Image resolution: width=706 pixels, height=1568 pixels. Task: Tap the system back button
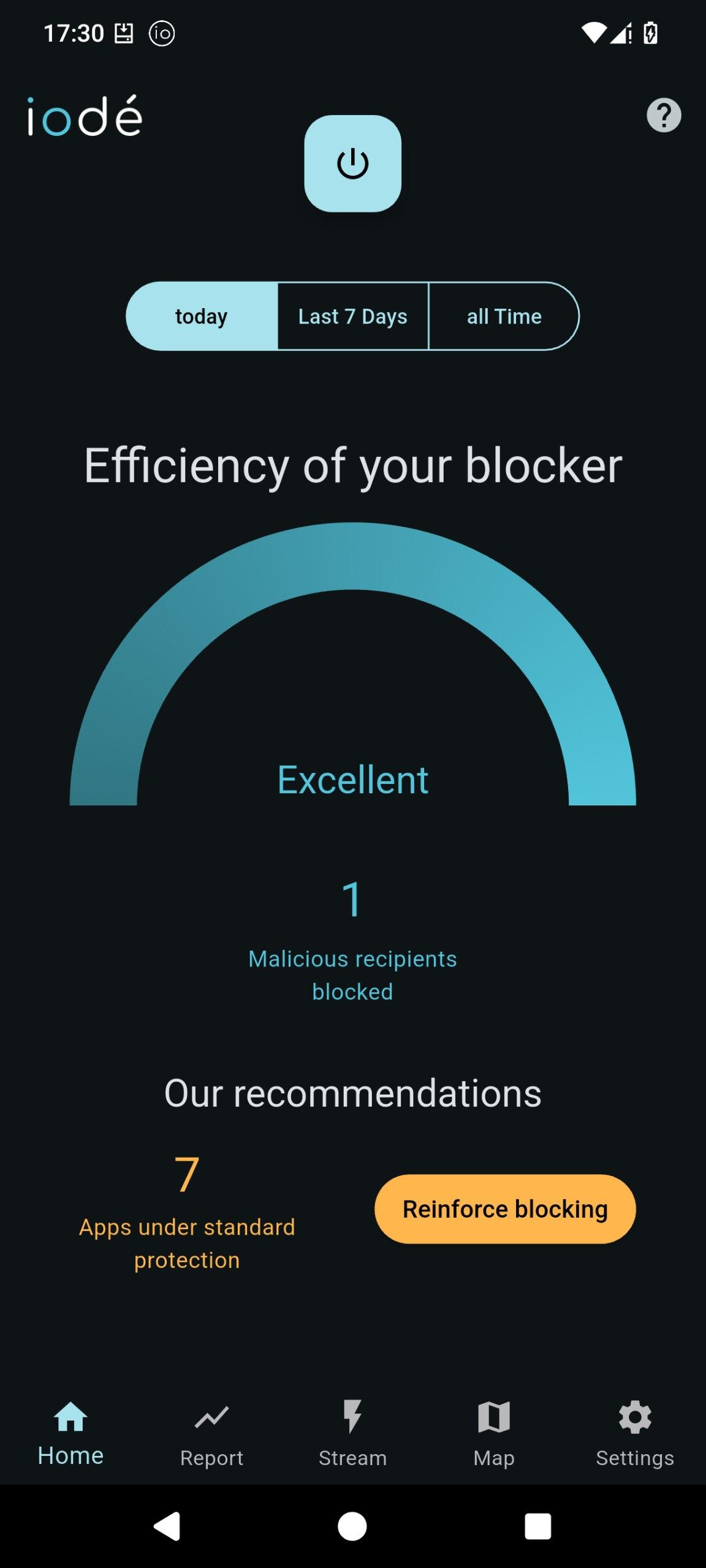click(x=167, y=1526)
